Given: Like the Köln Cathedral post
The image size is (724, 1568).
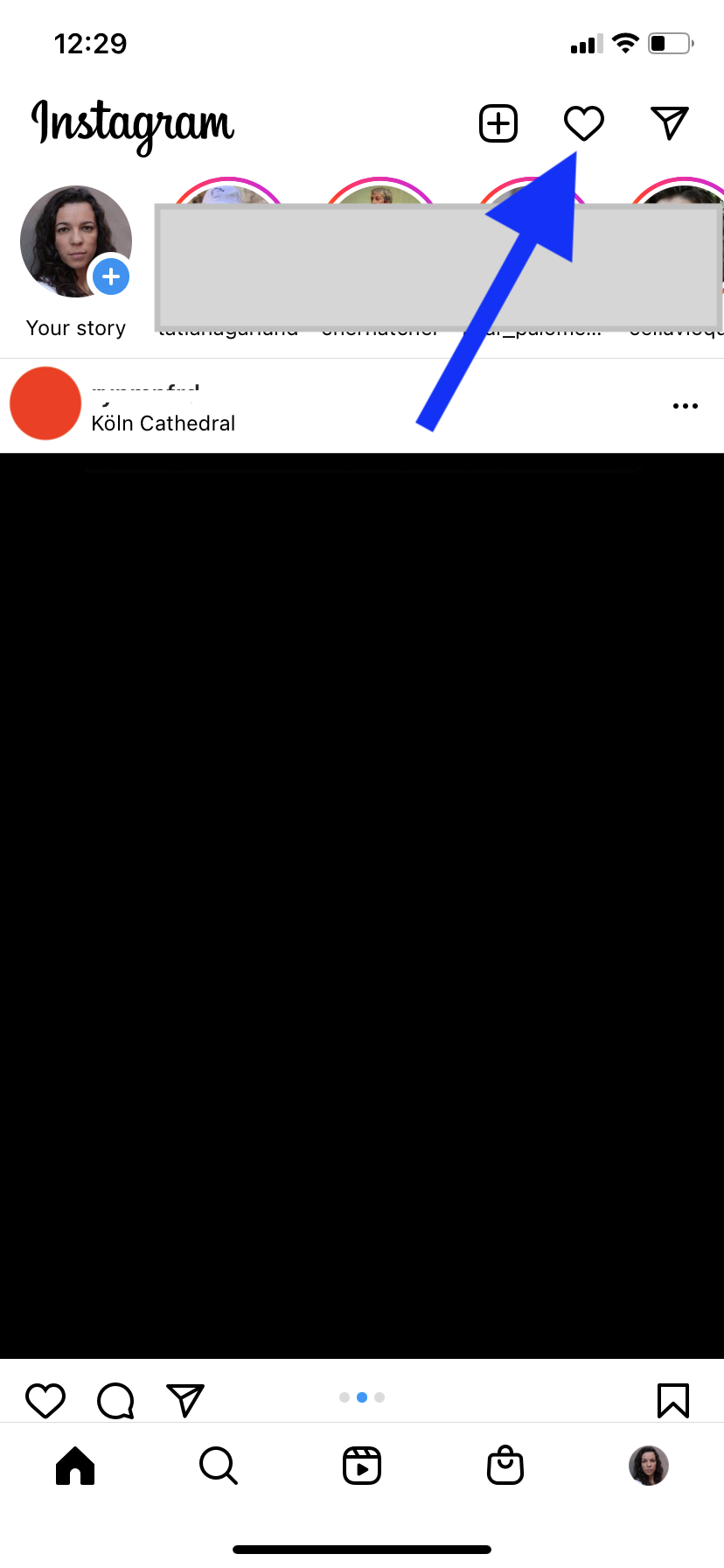Looking at the screenshot, I should (x=45, y=1400).
